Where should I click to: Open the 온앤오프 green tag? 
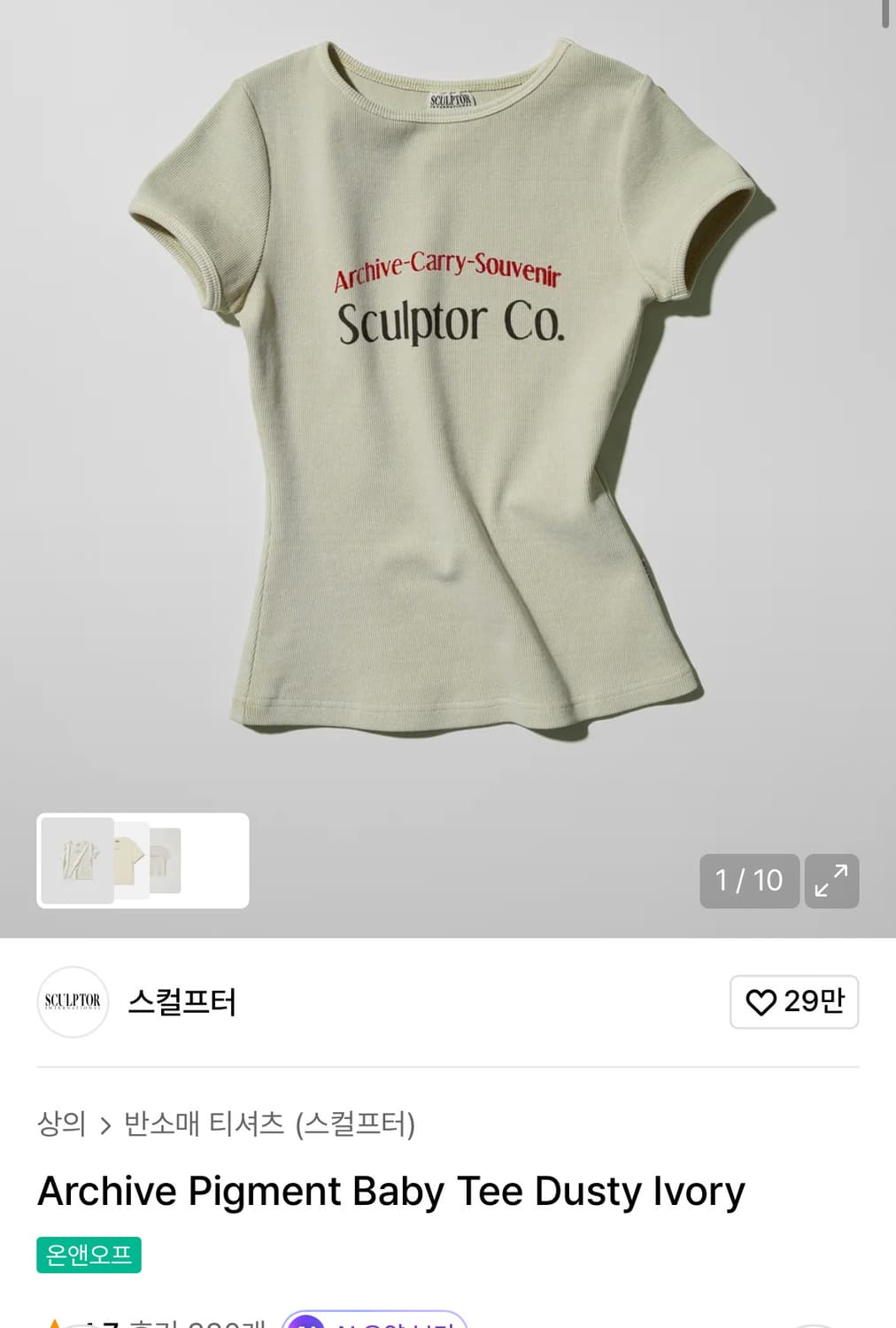(x=89, y=1254)
